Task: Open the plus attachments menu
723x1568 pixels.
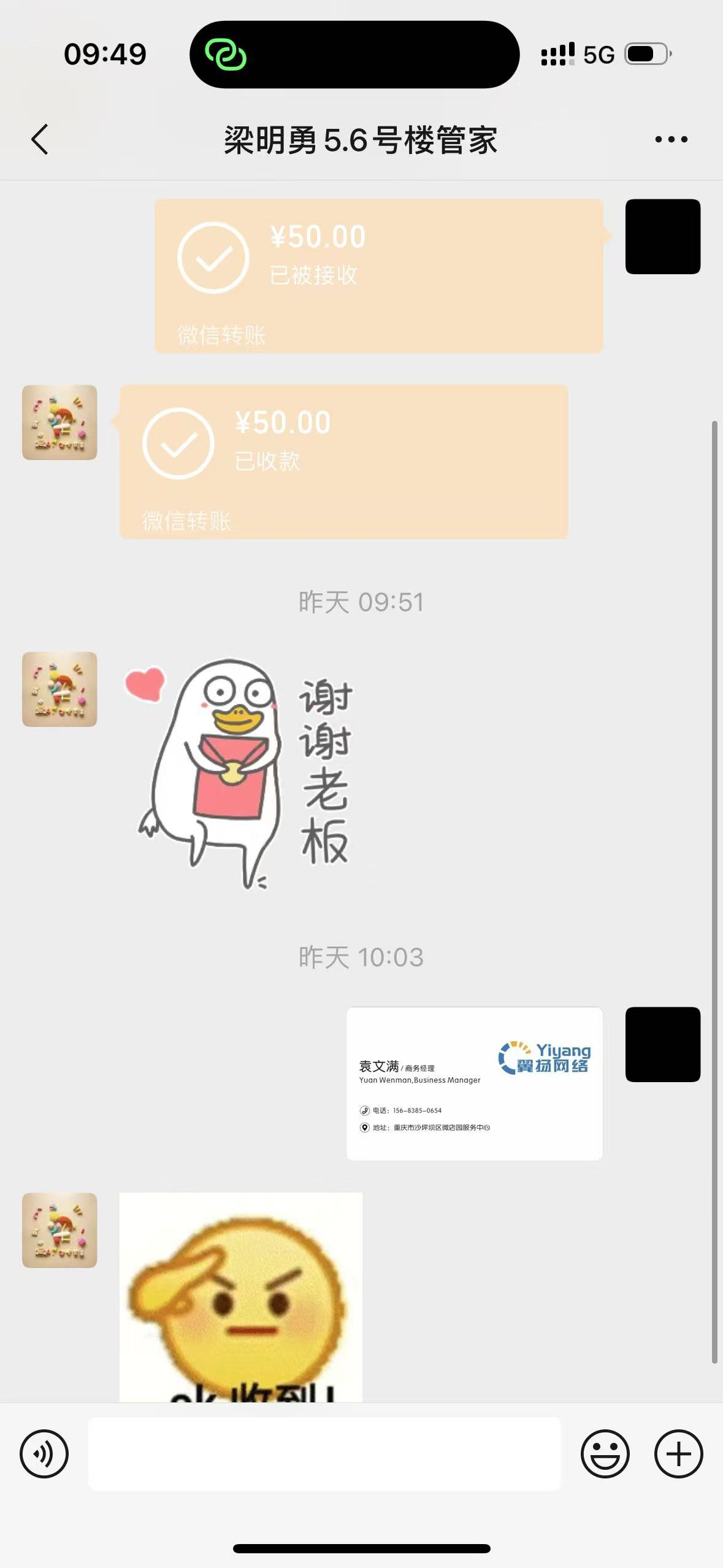Action: click(x=678, y=1453)
